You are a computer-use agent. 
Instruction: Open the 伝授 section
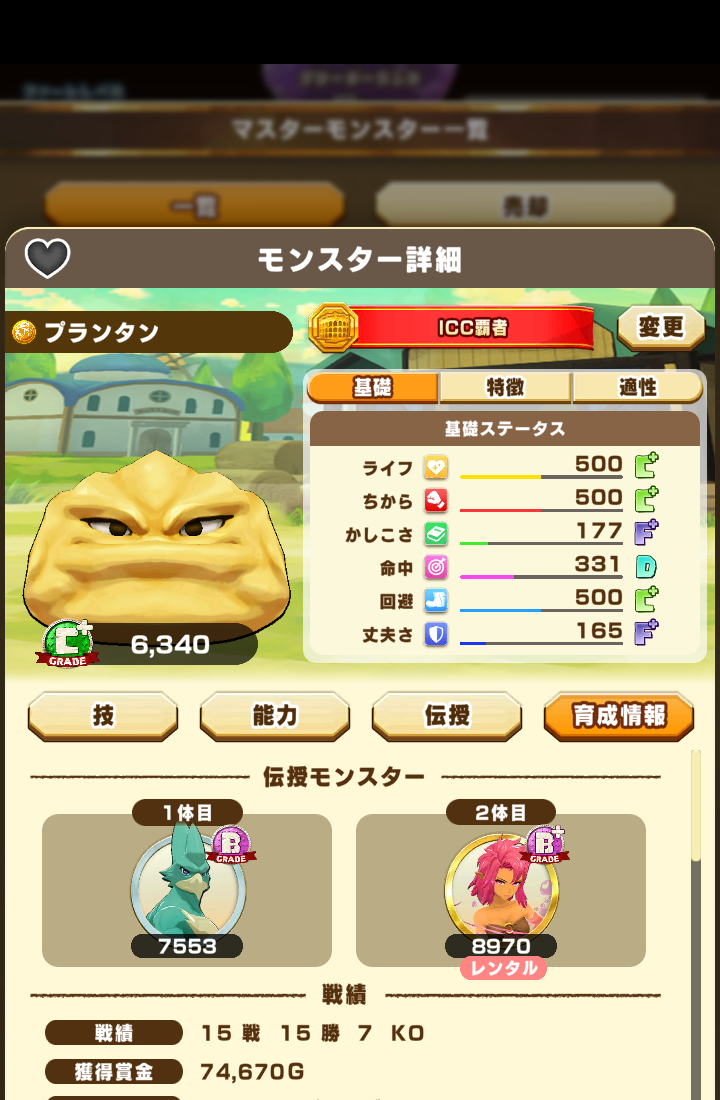point(447,715)
